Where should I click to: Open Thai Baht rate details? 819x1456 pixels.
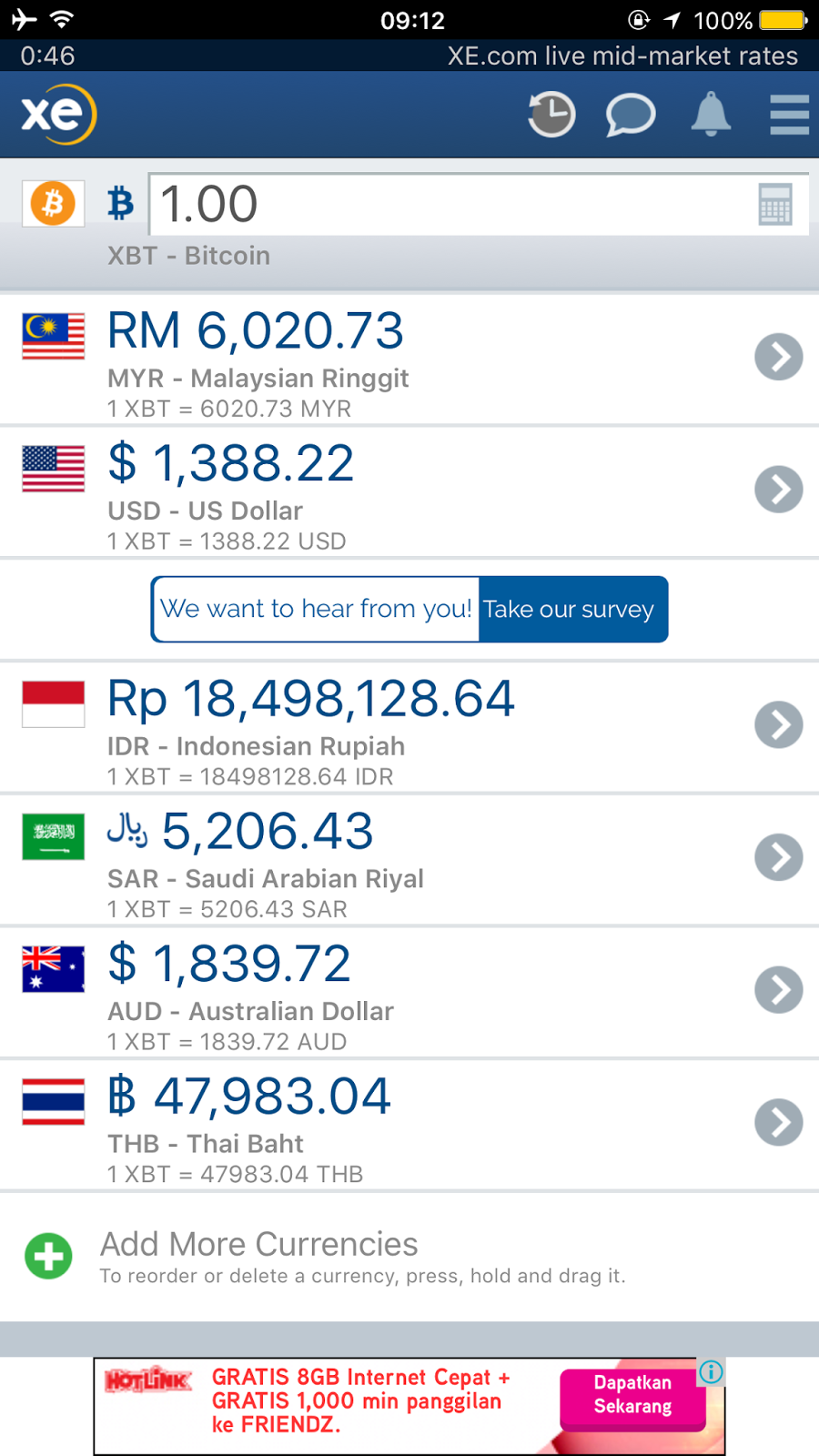779,1122
